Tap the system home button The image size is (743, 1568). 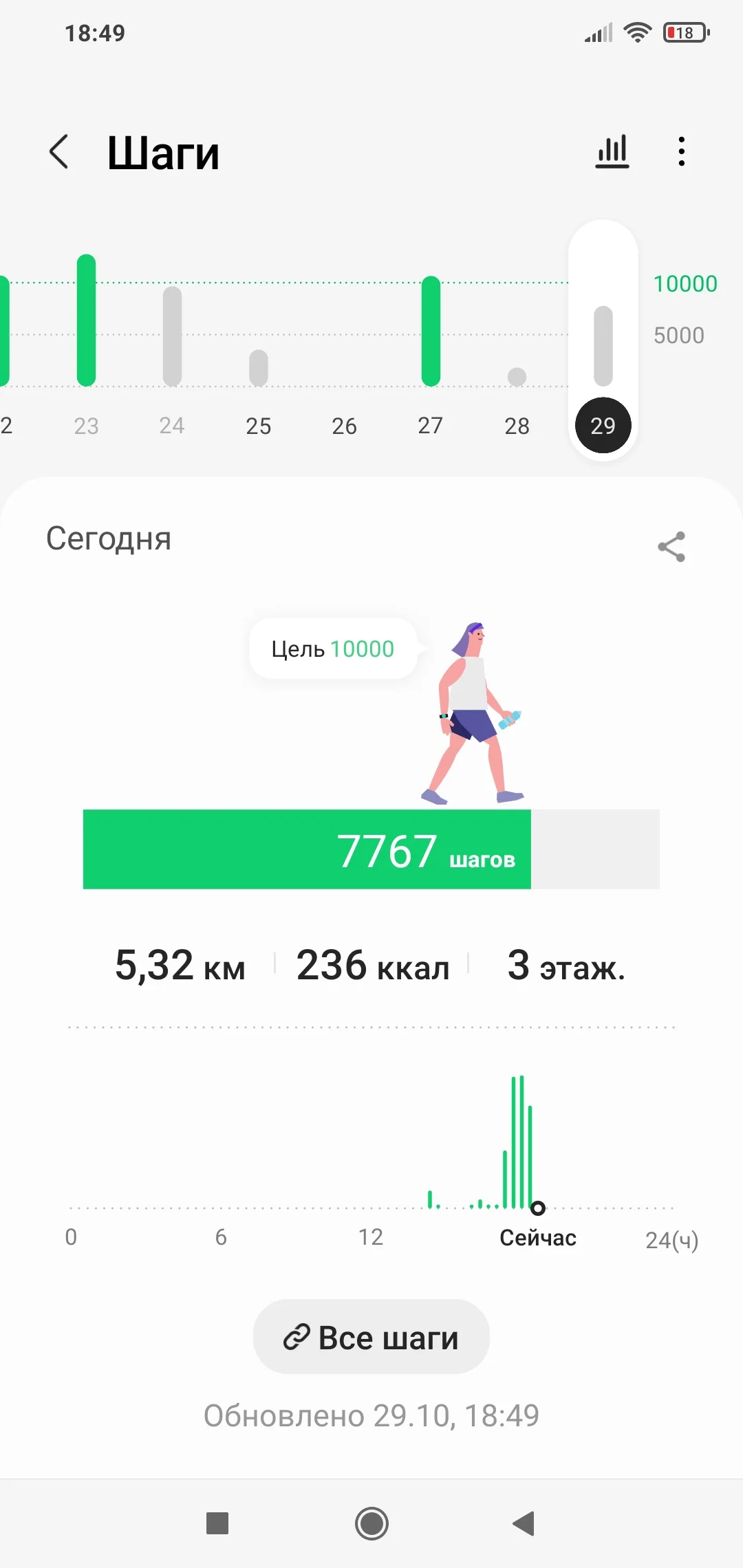[371, 1523]
